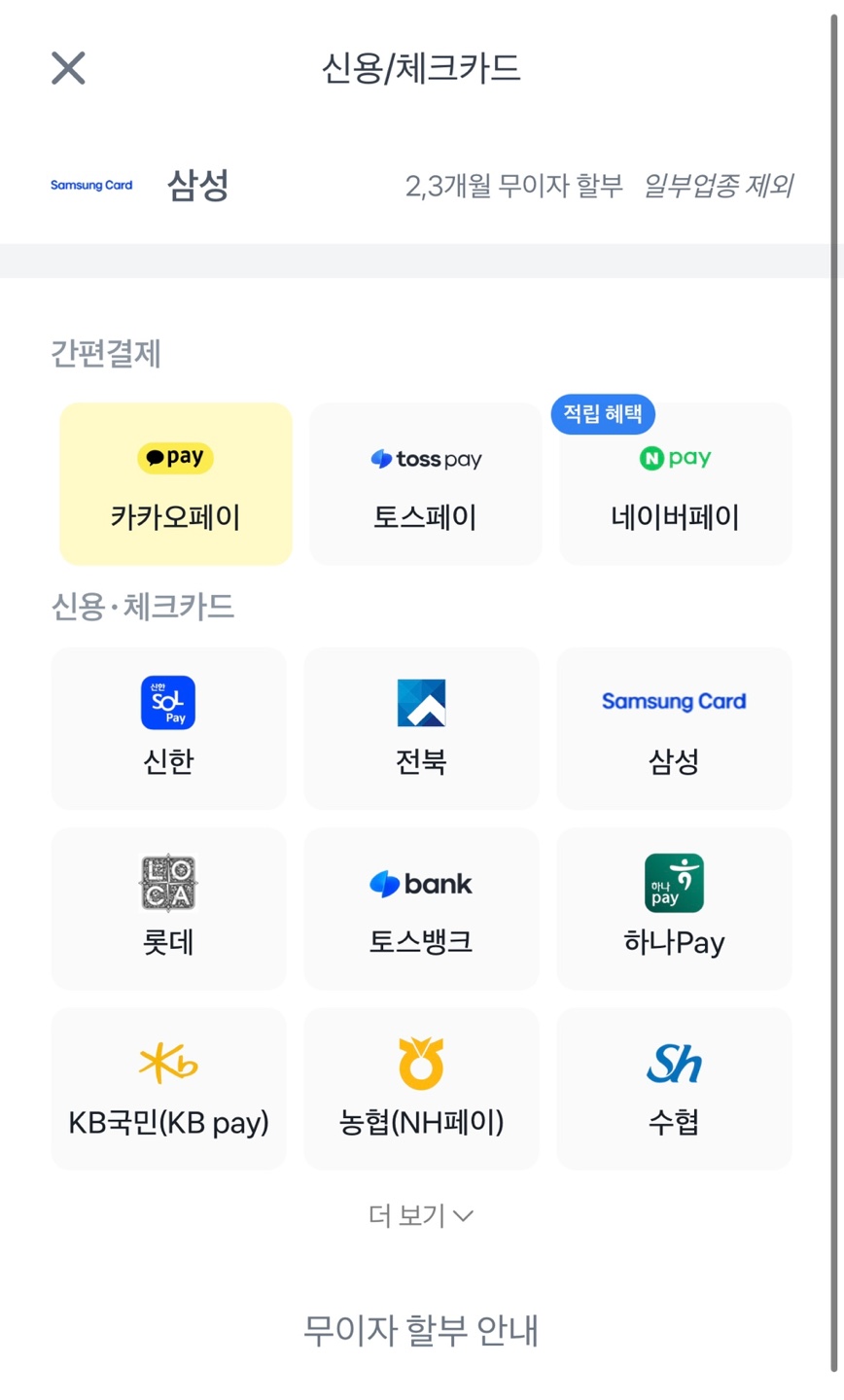This screenshot has width=844, height=1400.
Task: Close the 신용/체크카드 screen
Action: 68,68
